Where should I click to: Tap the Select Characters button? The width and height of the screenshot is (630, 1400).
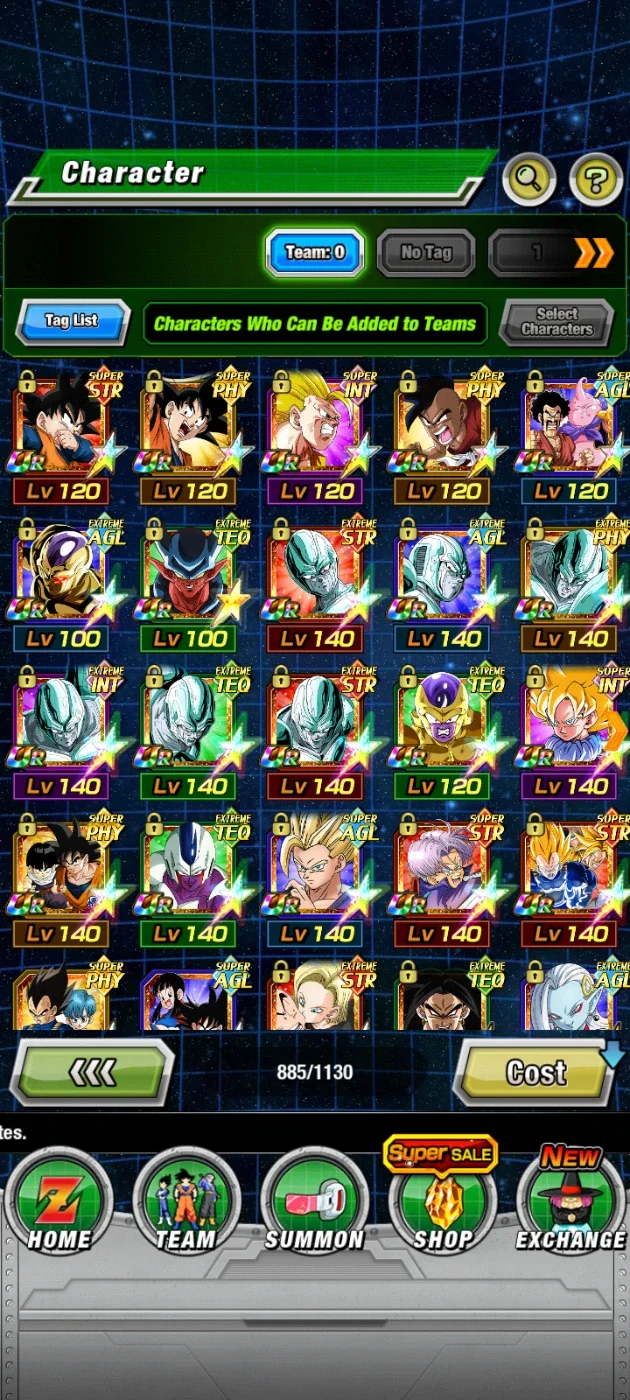(556, 322)
